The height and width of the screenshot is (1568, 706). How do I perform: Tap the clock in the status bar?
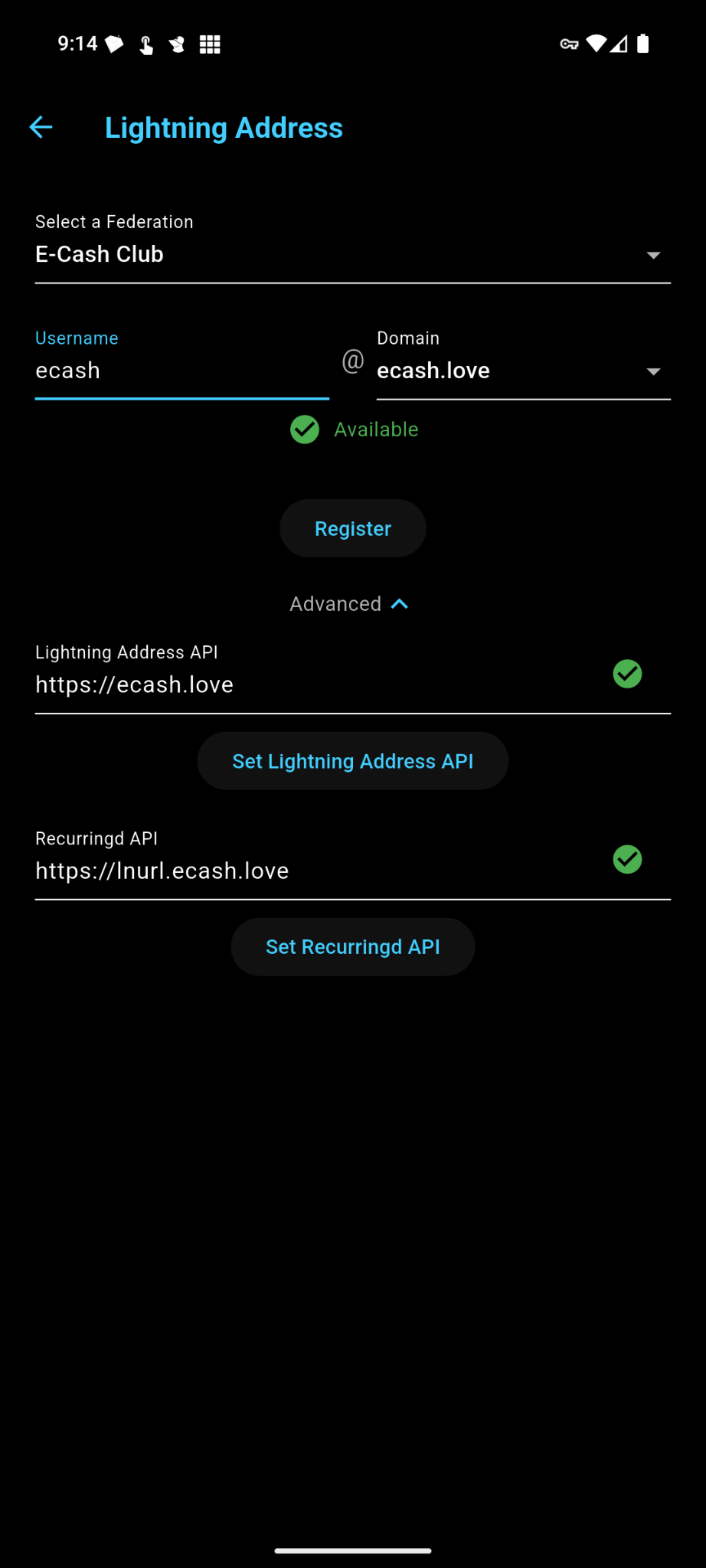tap(77, 44)
